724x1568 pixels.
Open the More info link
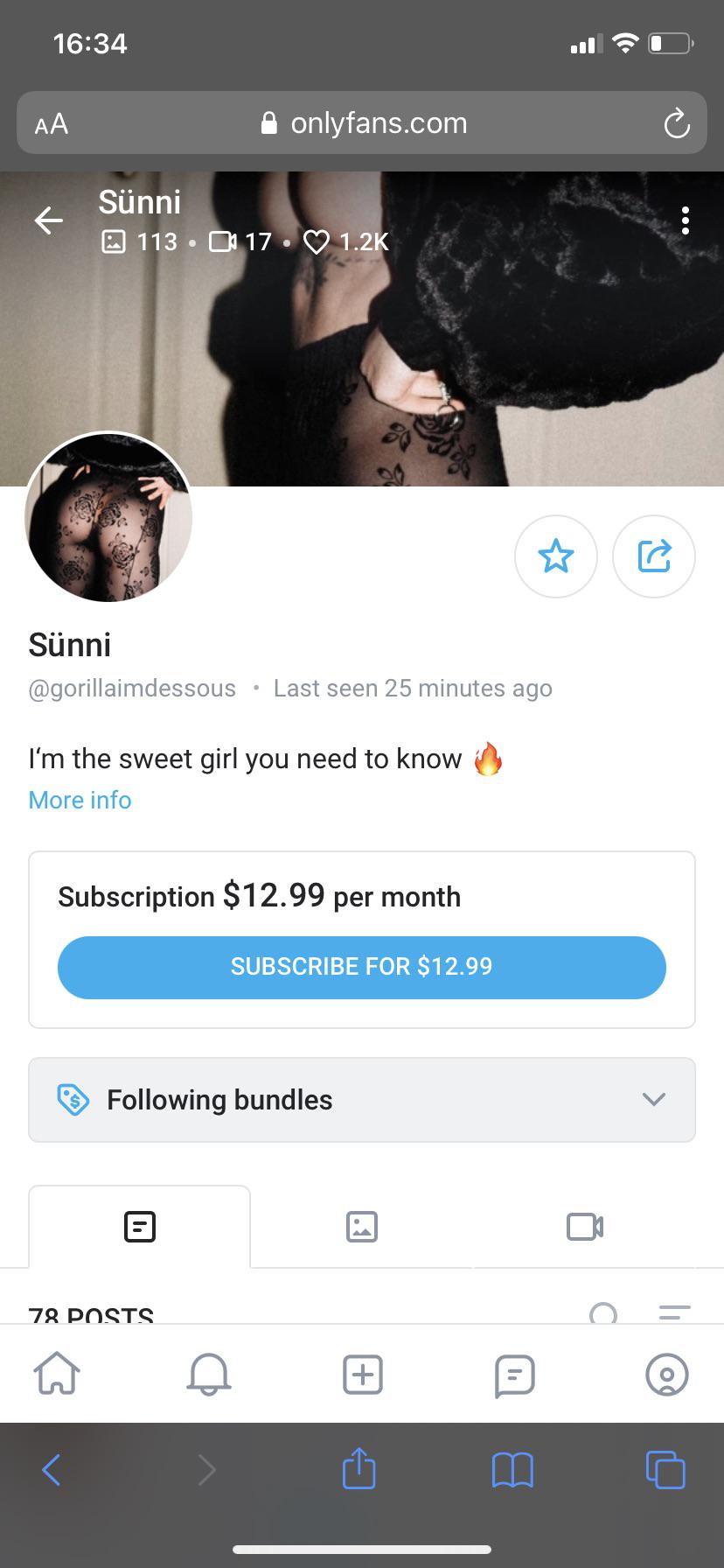click(79, 800)
